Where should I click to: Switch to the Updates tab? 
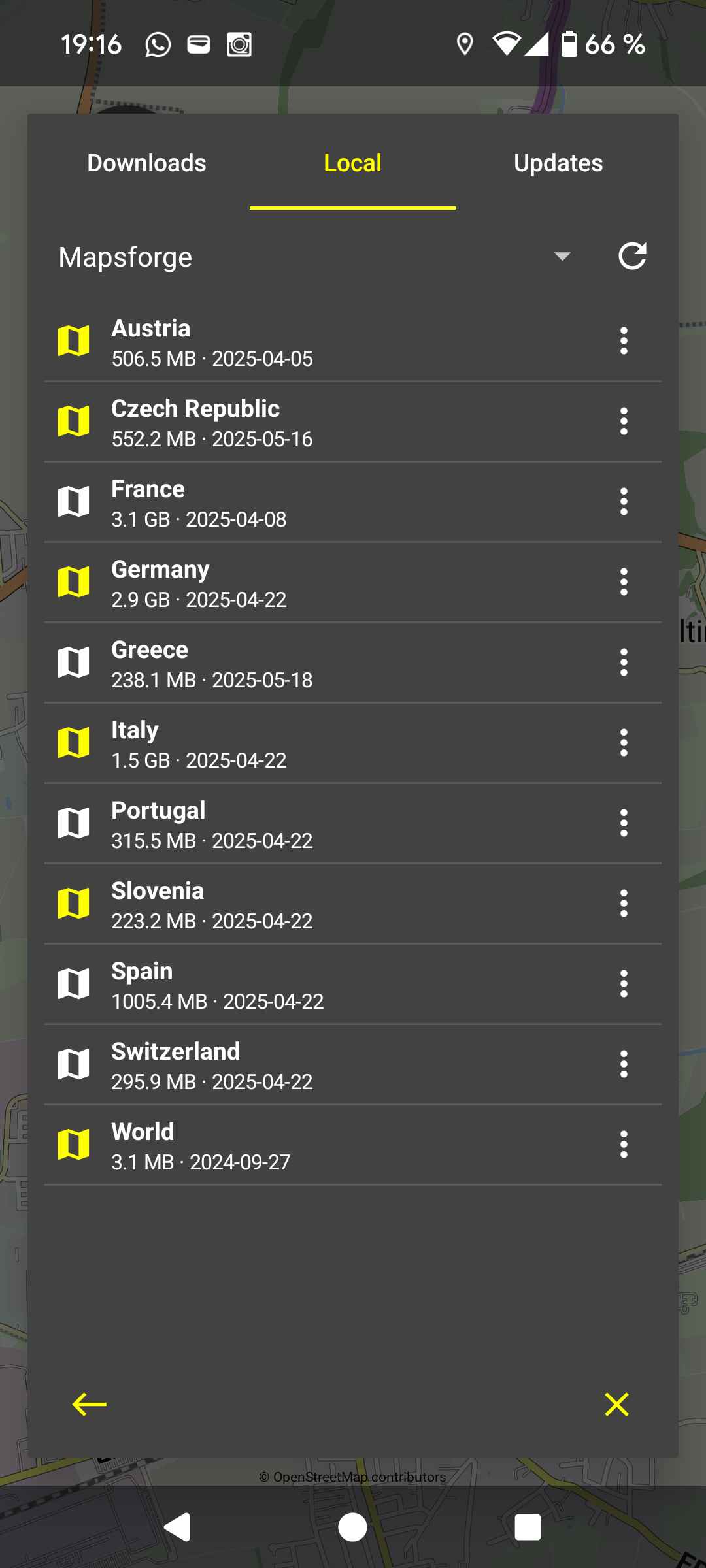tap(558, 163)
